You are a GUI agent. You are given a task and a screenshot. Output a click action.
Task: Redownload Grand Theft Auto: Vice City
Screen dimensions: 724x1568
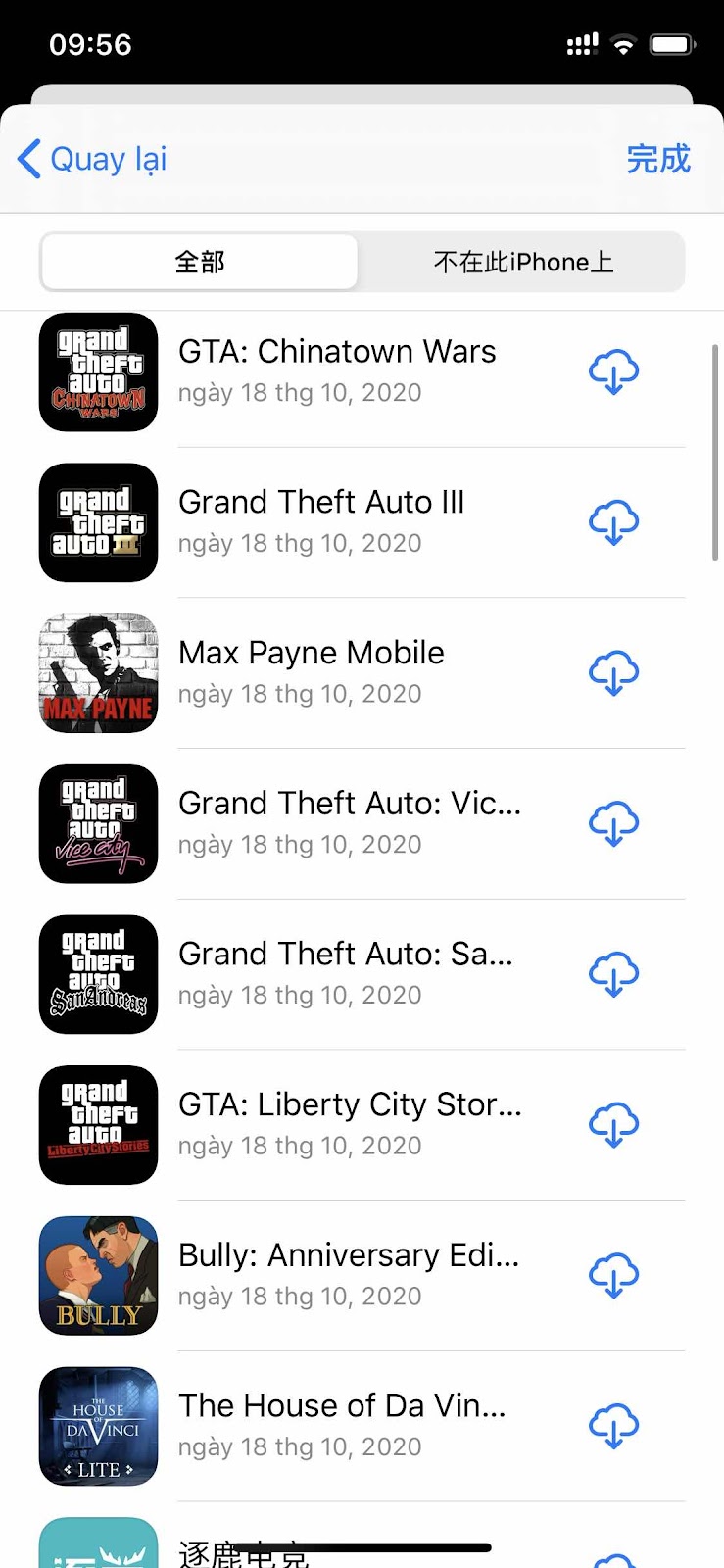click(613, 823)
